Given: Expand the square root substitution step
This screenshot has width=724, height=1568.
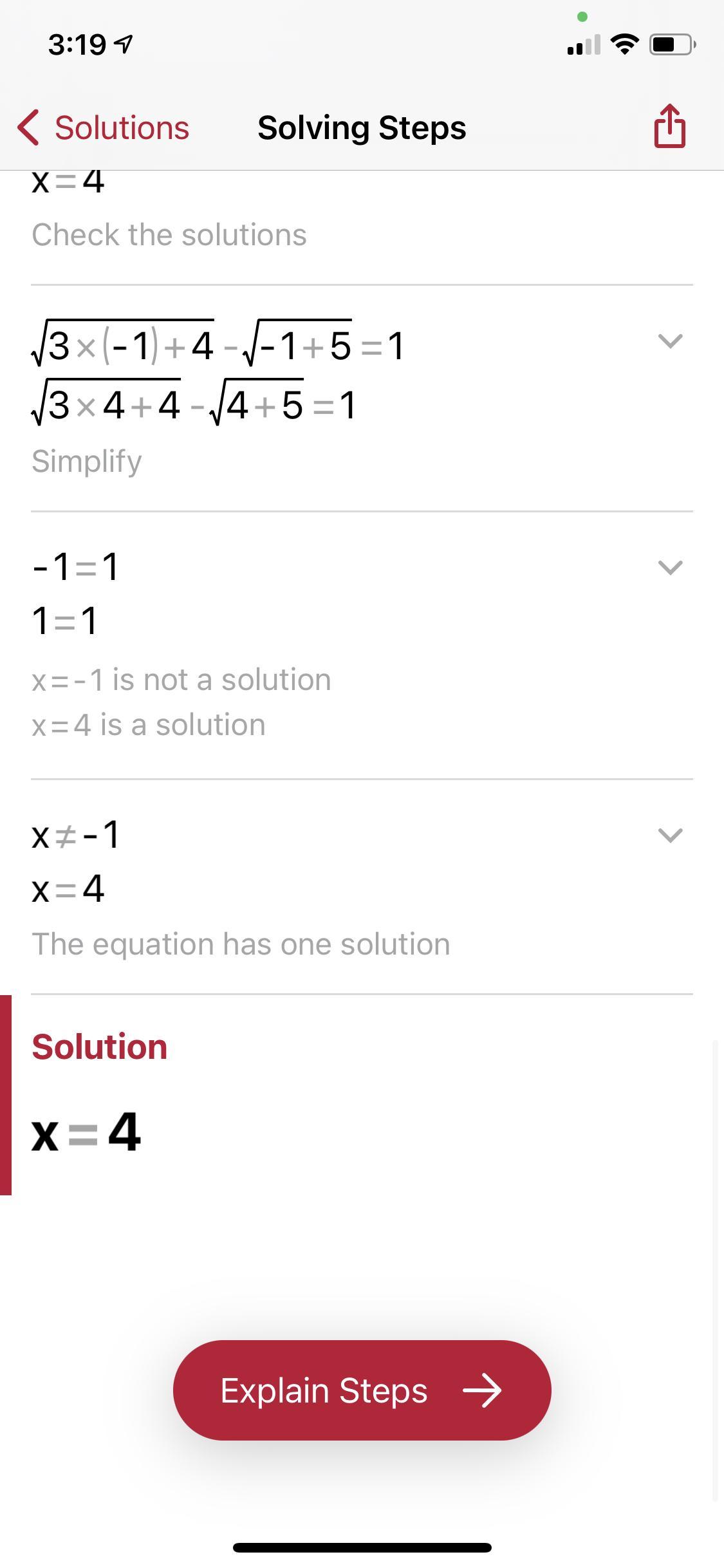Looking at the screenshot, I should click(670, 341).
